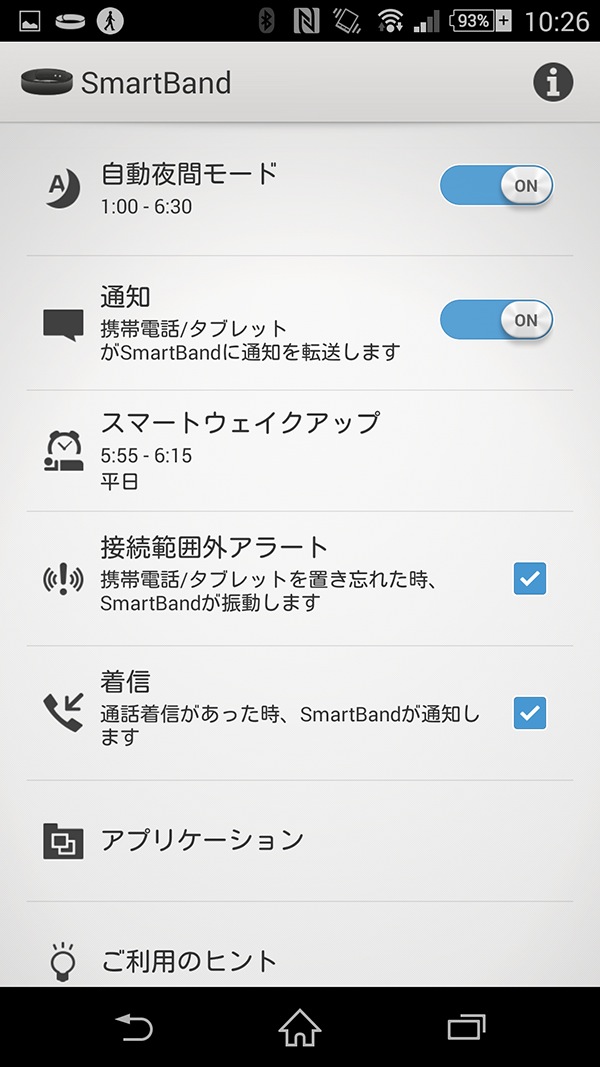This screenshot has width=600, height=1067.
Task: Uncheck the 着信 incoming call checkbox
Action: point(530,712)
